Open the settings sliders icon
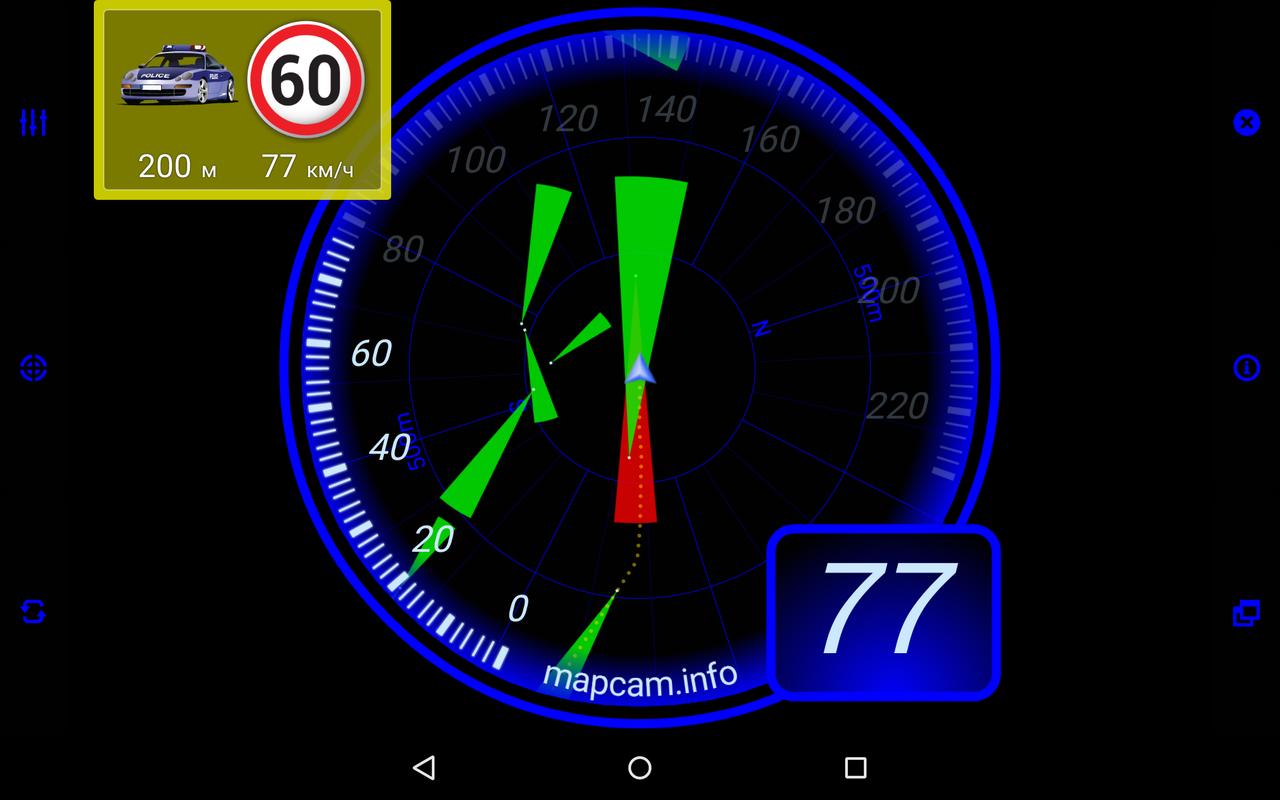The width and height of the screenshot is (1280, 800). (x=33, y=123)
